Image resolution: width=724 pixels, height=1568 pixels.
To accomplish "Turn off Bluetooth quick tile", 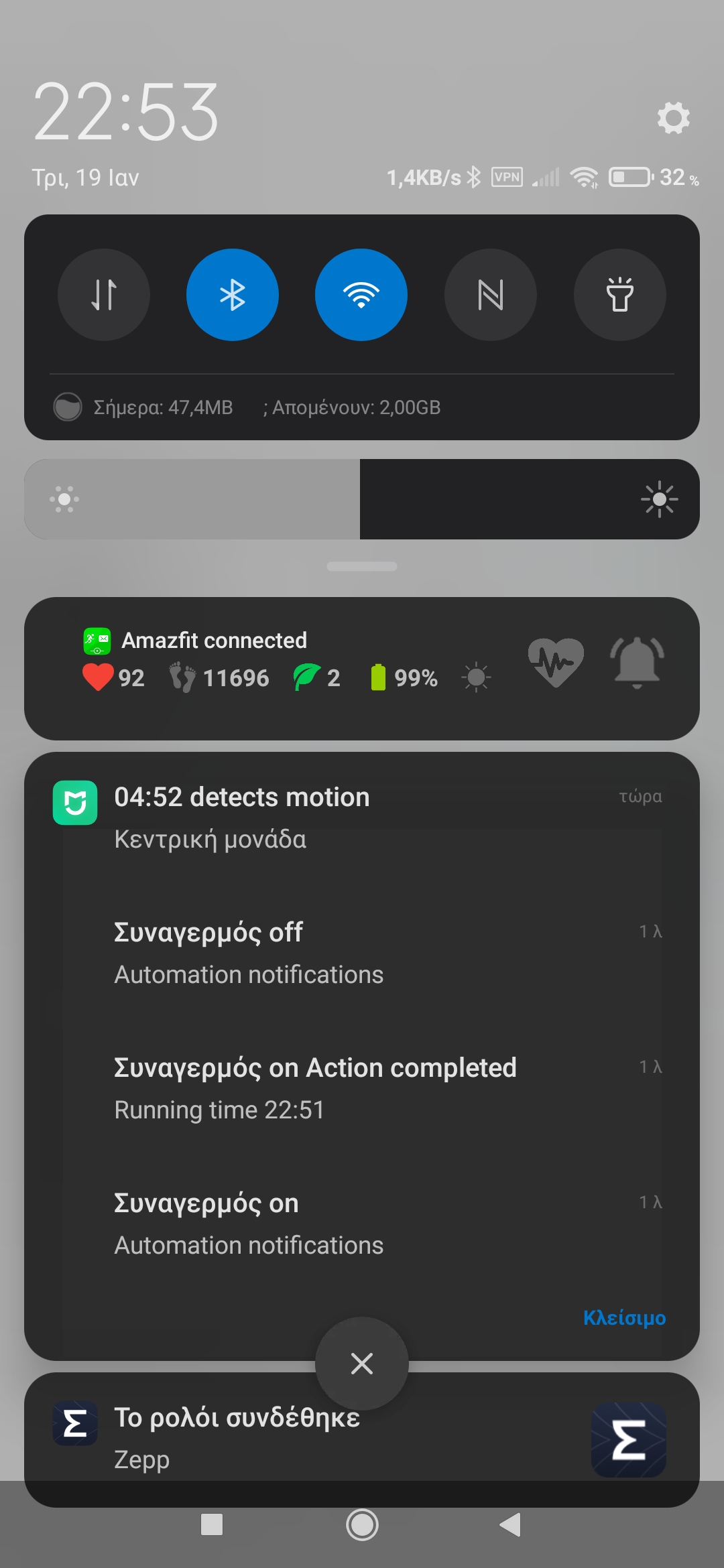I will [233, 295].
